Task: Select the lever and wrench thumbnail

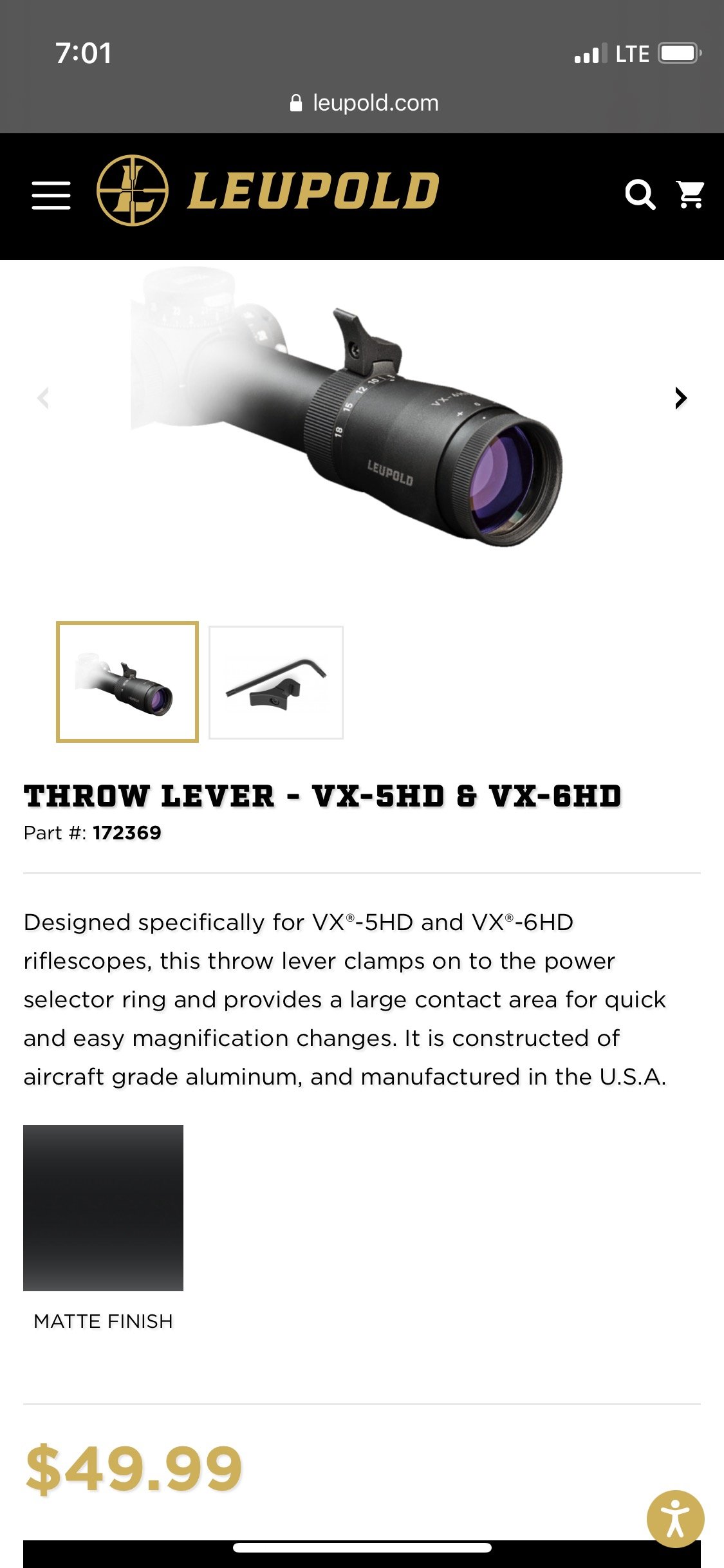Action: pyautogui.click(x=276, y=682)
